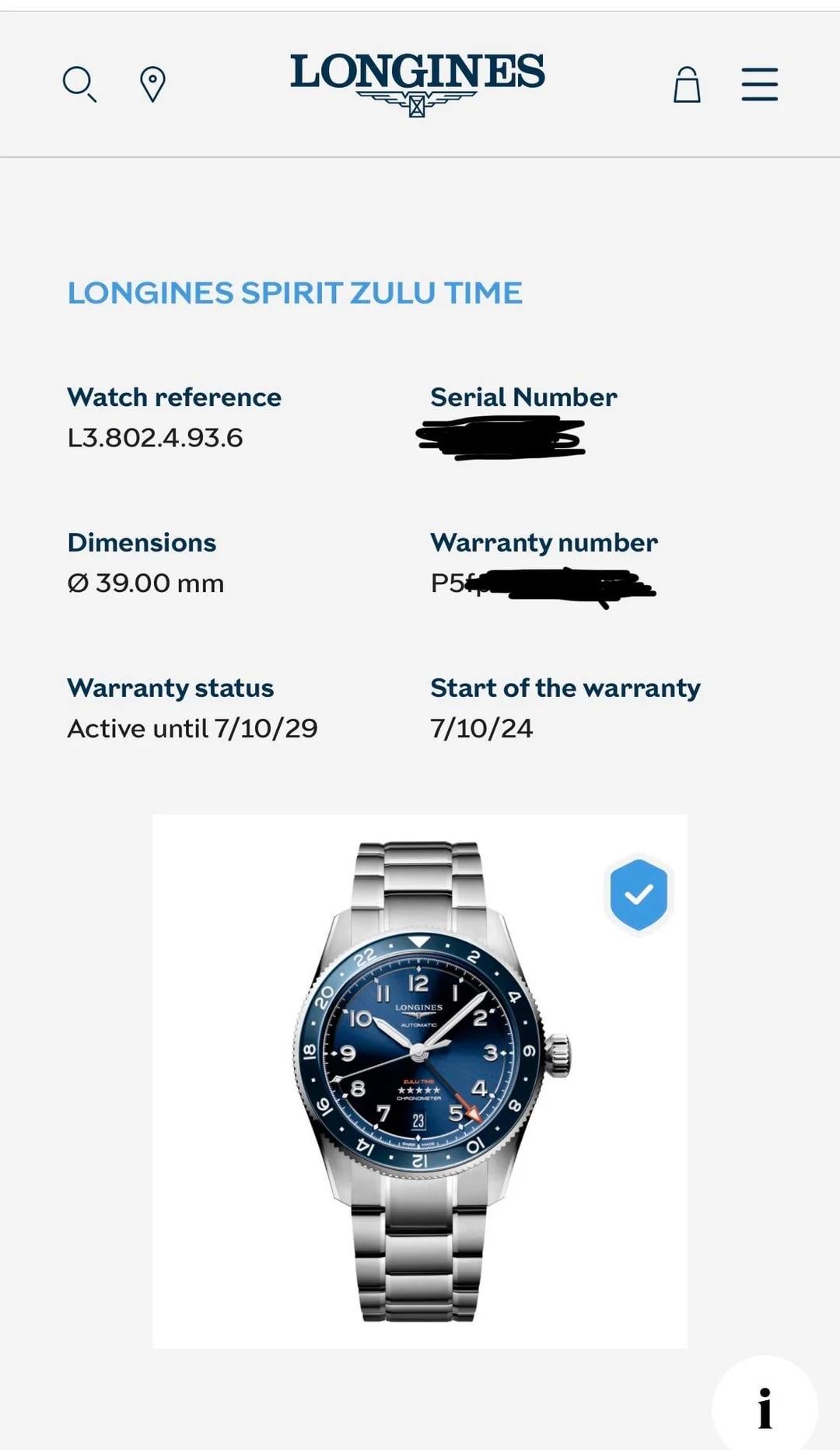Open the hamburger menu

760,84
